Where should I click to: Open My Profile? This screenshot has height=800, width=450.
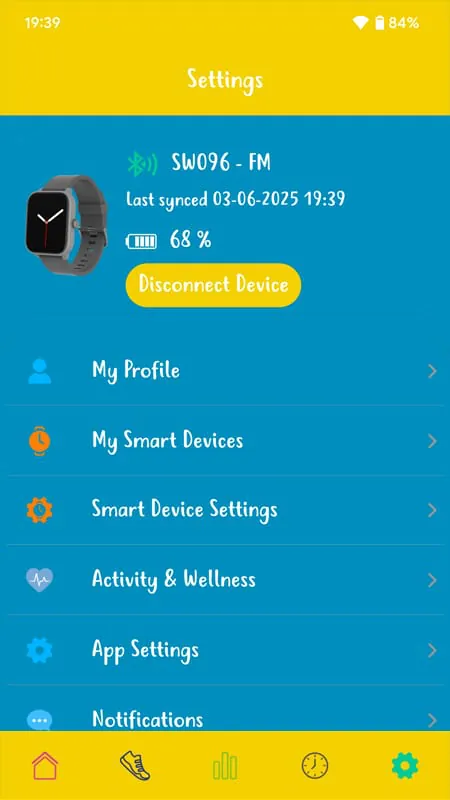click(x=225, y=371)
